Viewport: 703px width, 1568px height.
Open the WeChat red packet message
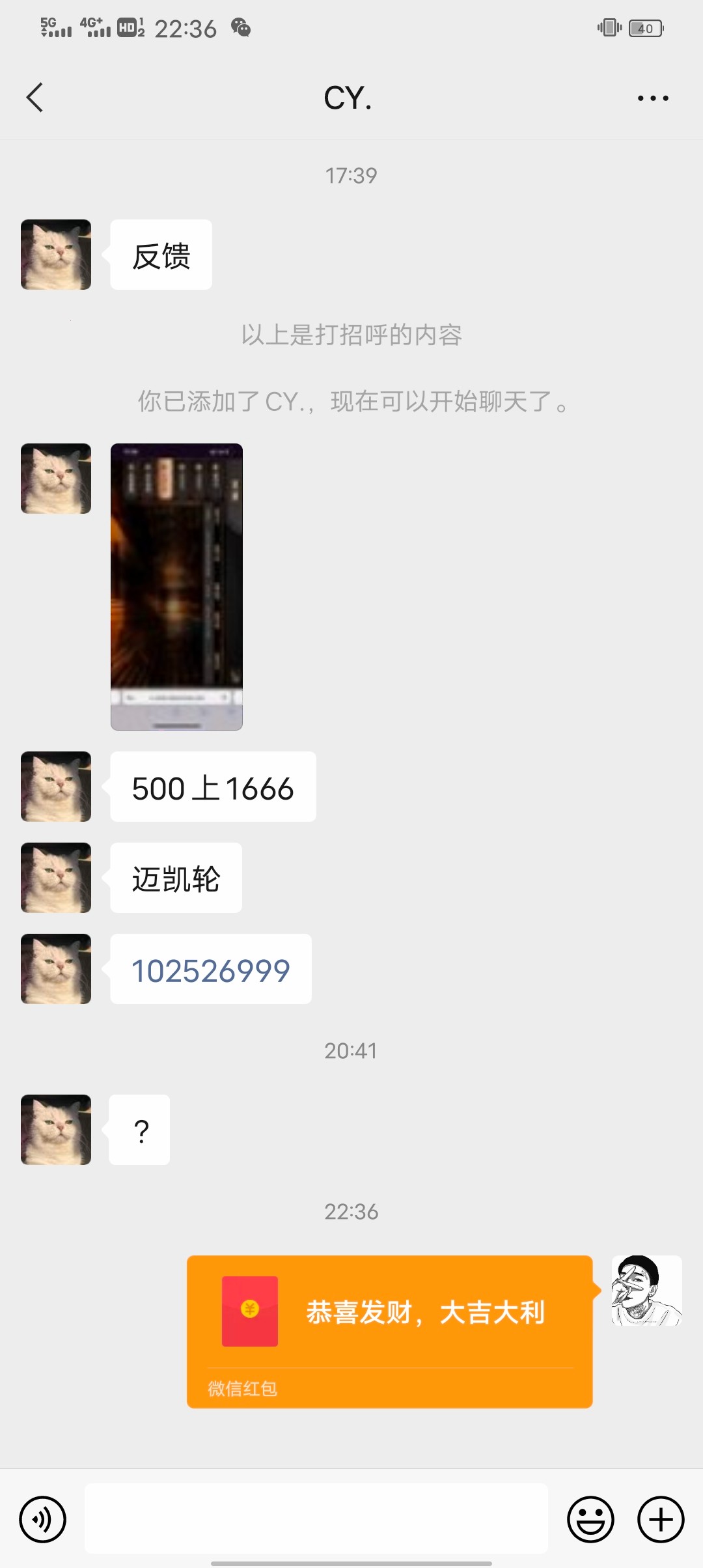[389, 1330]
